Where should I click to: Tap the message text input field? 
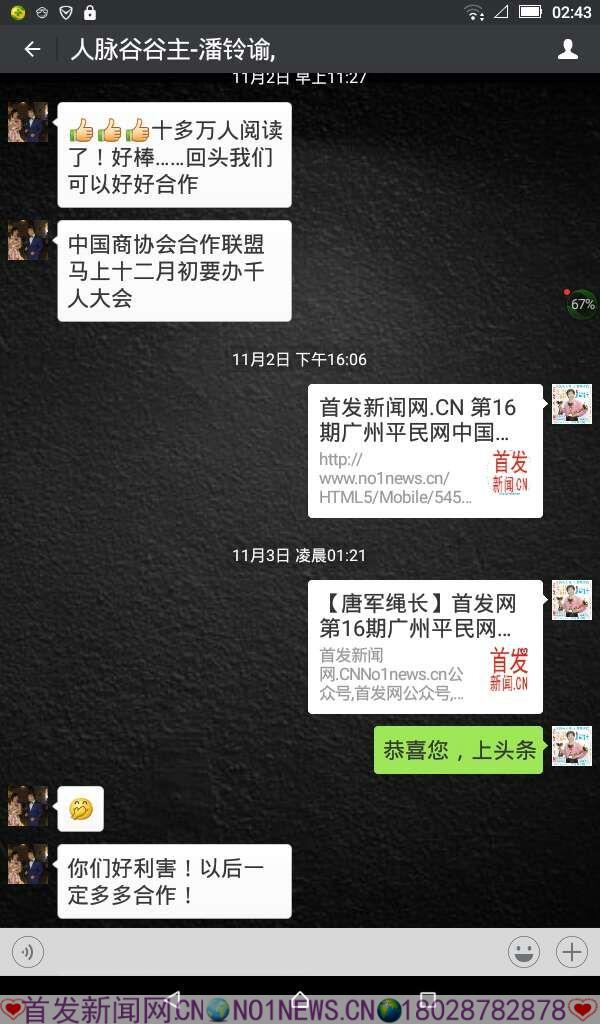pyautogui.click(x=270, y=952)
